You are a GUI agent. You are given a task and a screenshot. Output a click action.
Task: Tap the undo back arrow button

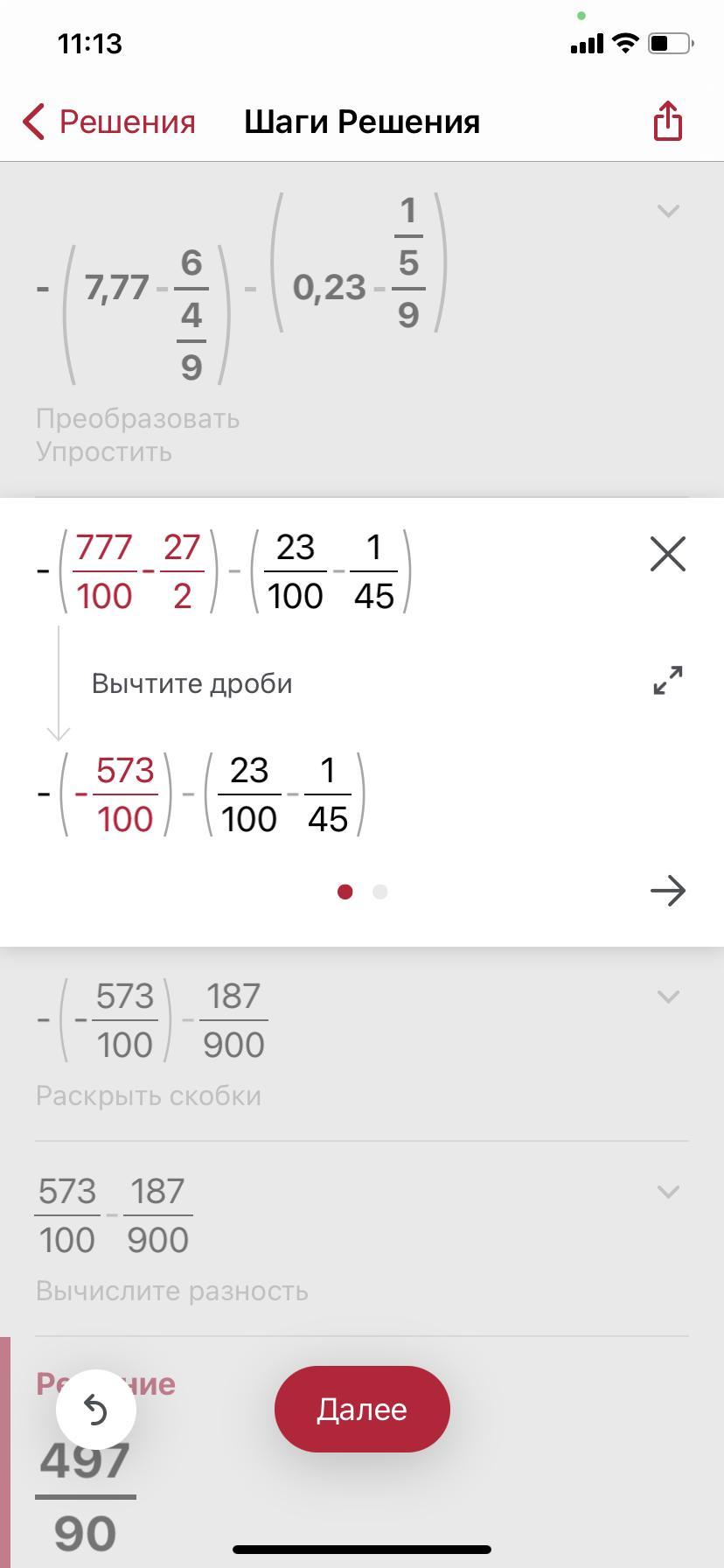96,1410
